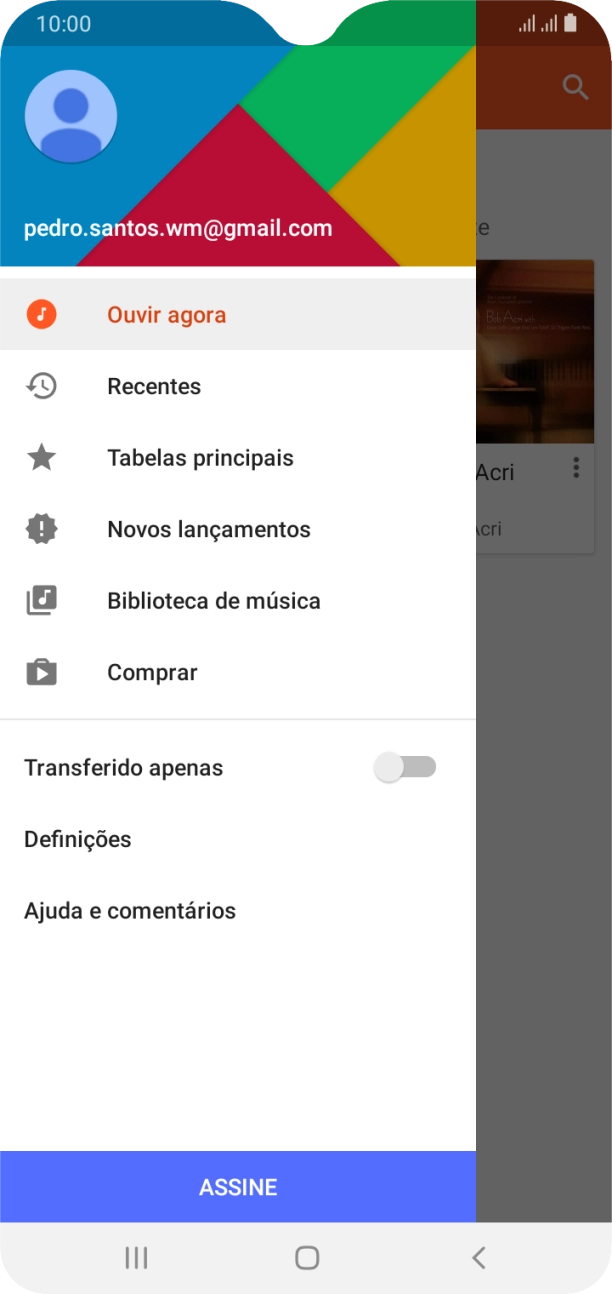This screenshot has width=612, height=1294.
Task: Open the search magnifier icon
Action: [x=576, y=88]
